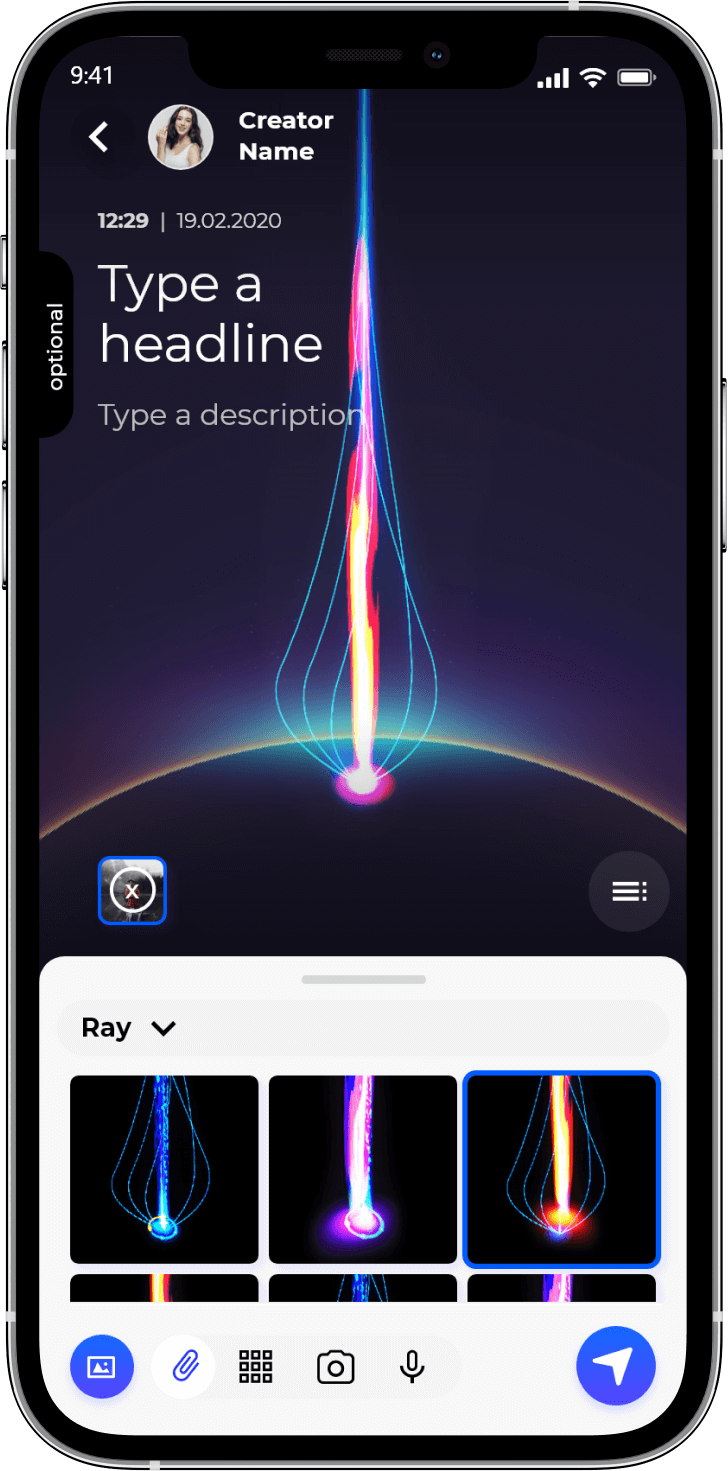Viewport: 728px width, 1471px height.
Task: Record audio with the microphone
Action: (x=412, y=1366)
